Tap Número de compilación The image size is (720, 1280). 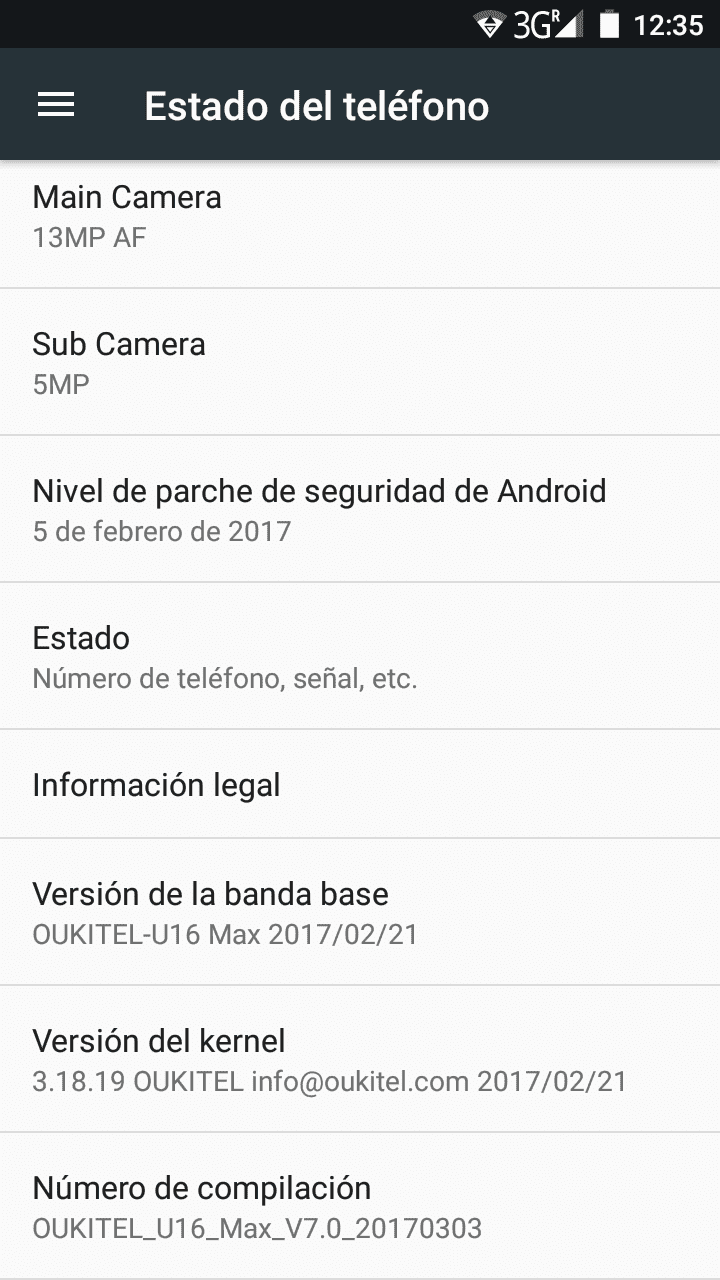[x=360, y=1206]
